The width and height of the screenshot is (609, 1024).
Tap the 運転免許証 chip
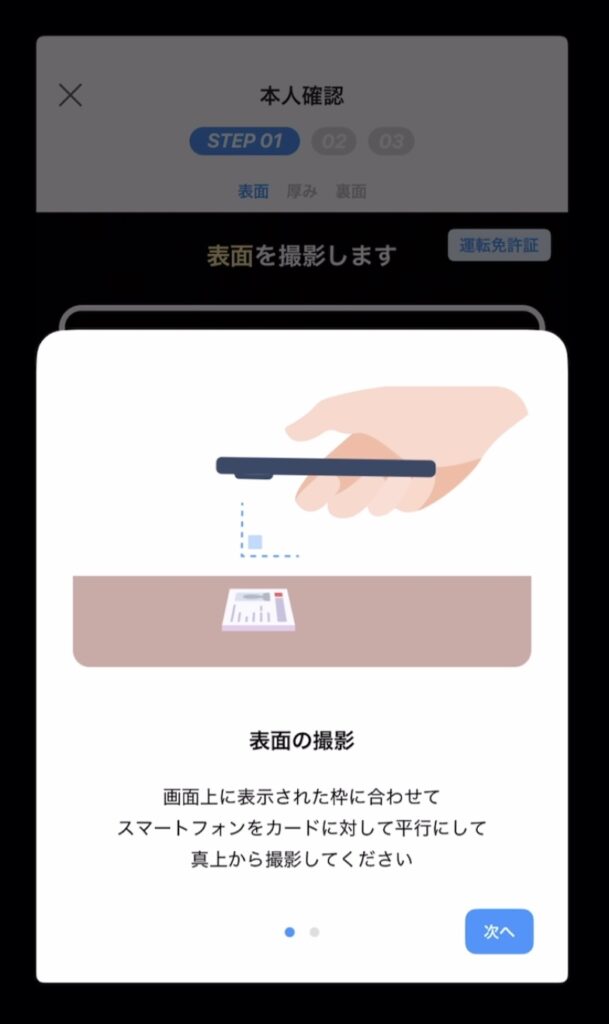click(499, 245)
